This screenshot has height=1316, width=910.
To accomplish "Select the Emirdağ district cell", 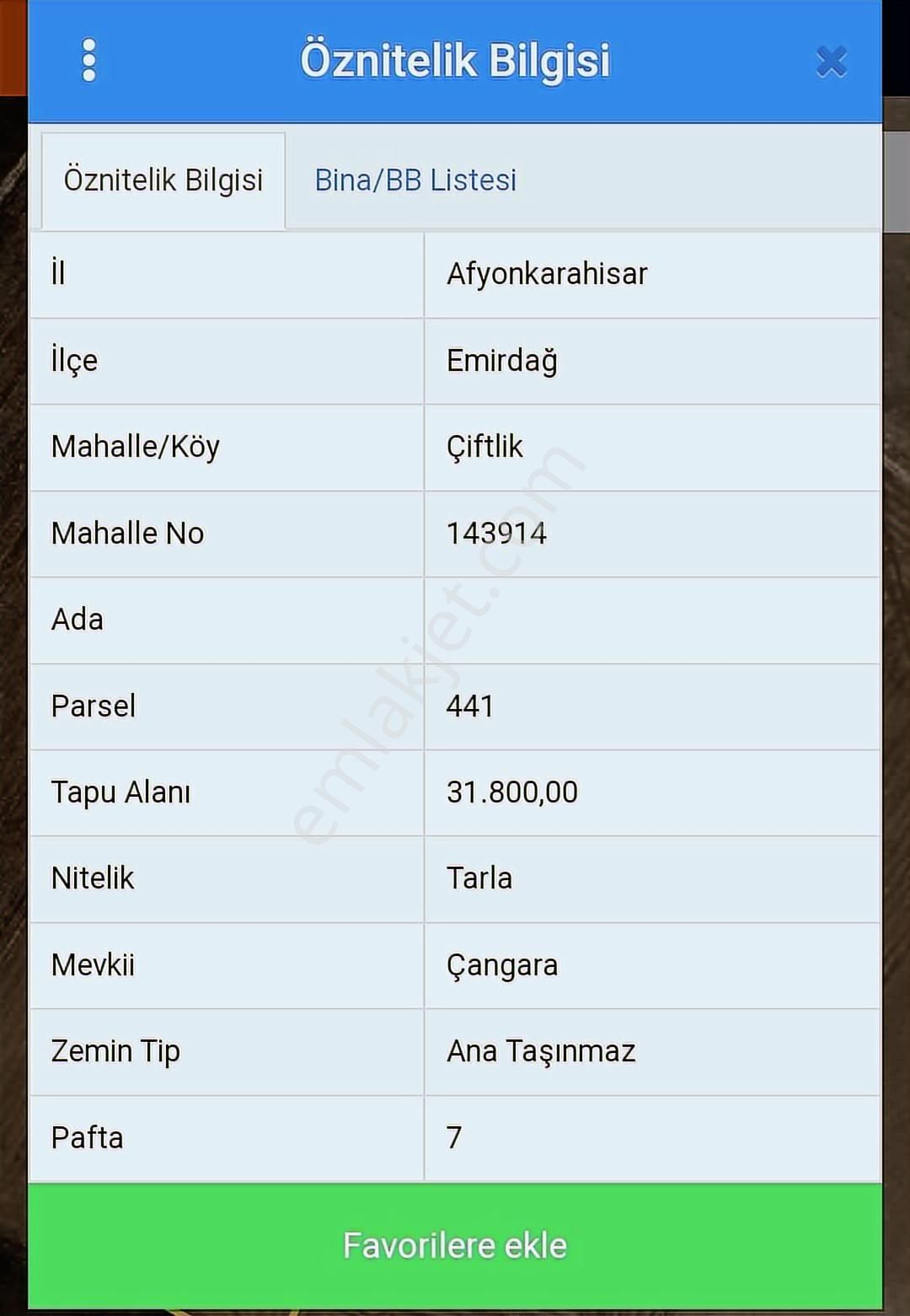I will (x=500, y=360).
